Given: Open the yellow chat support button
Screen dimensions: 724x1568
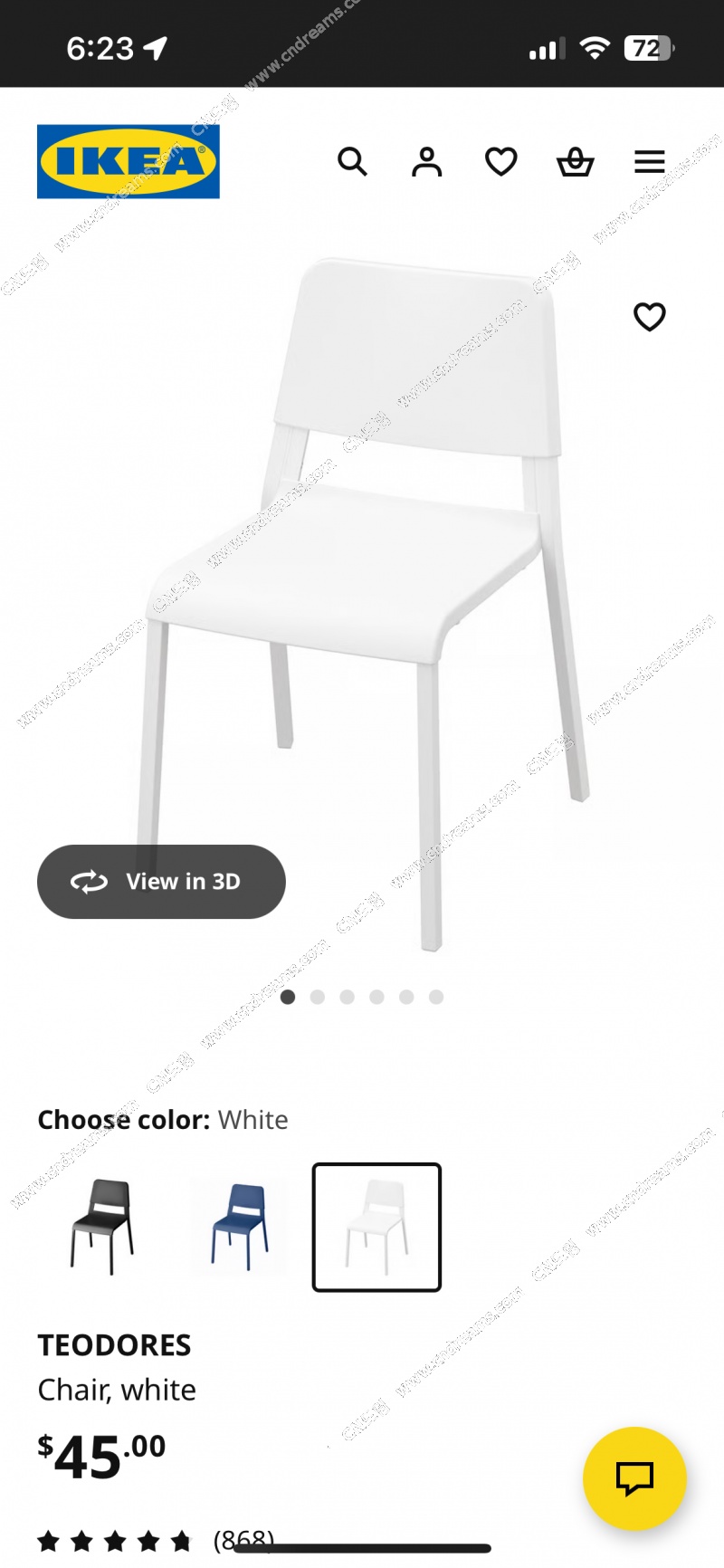Looking at the screenshot, I should coord(634,1478).
